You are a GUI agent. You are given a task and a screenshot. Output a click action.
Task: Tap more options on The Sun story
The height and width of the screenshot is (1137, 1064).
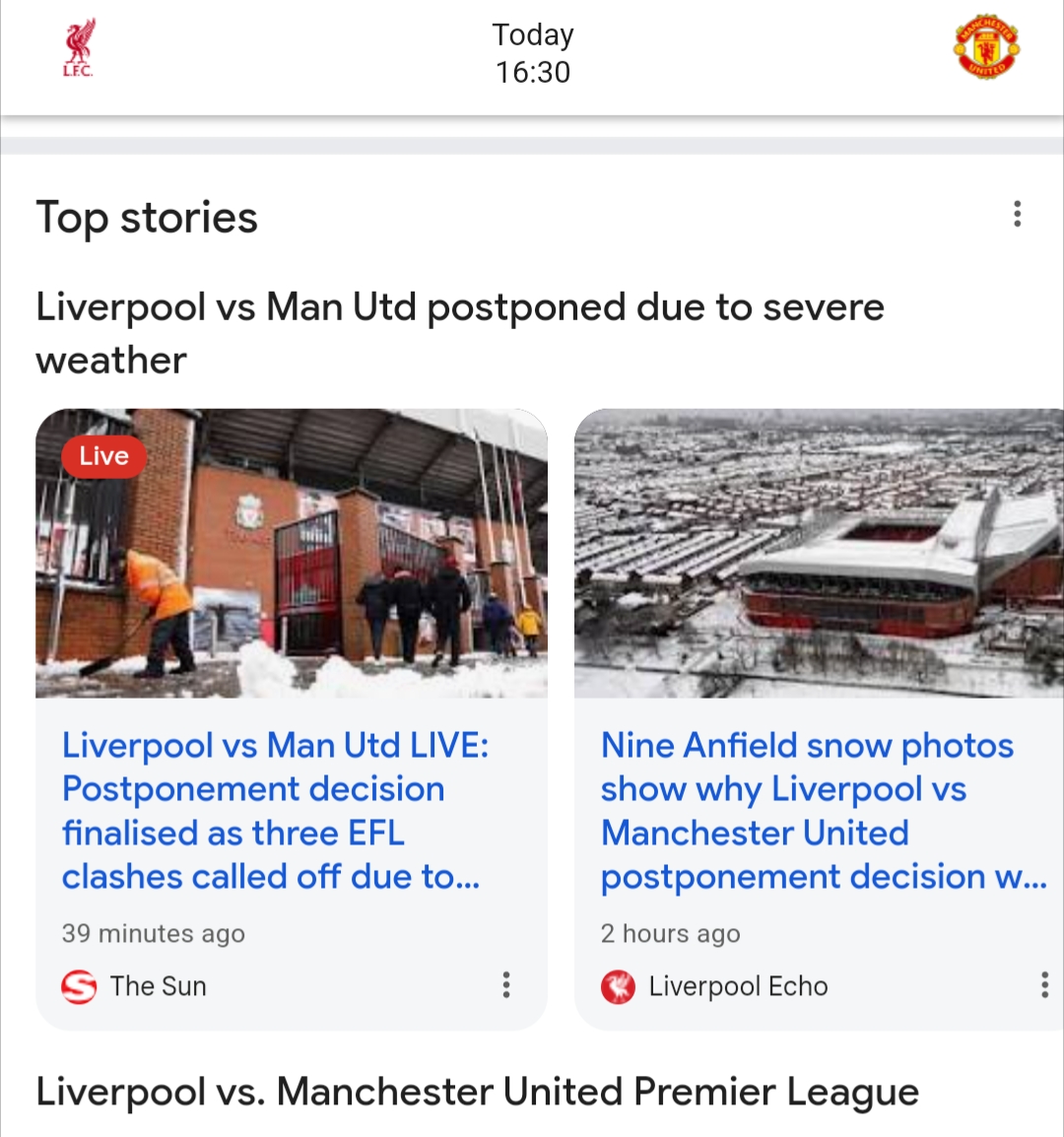click(506, 984)
